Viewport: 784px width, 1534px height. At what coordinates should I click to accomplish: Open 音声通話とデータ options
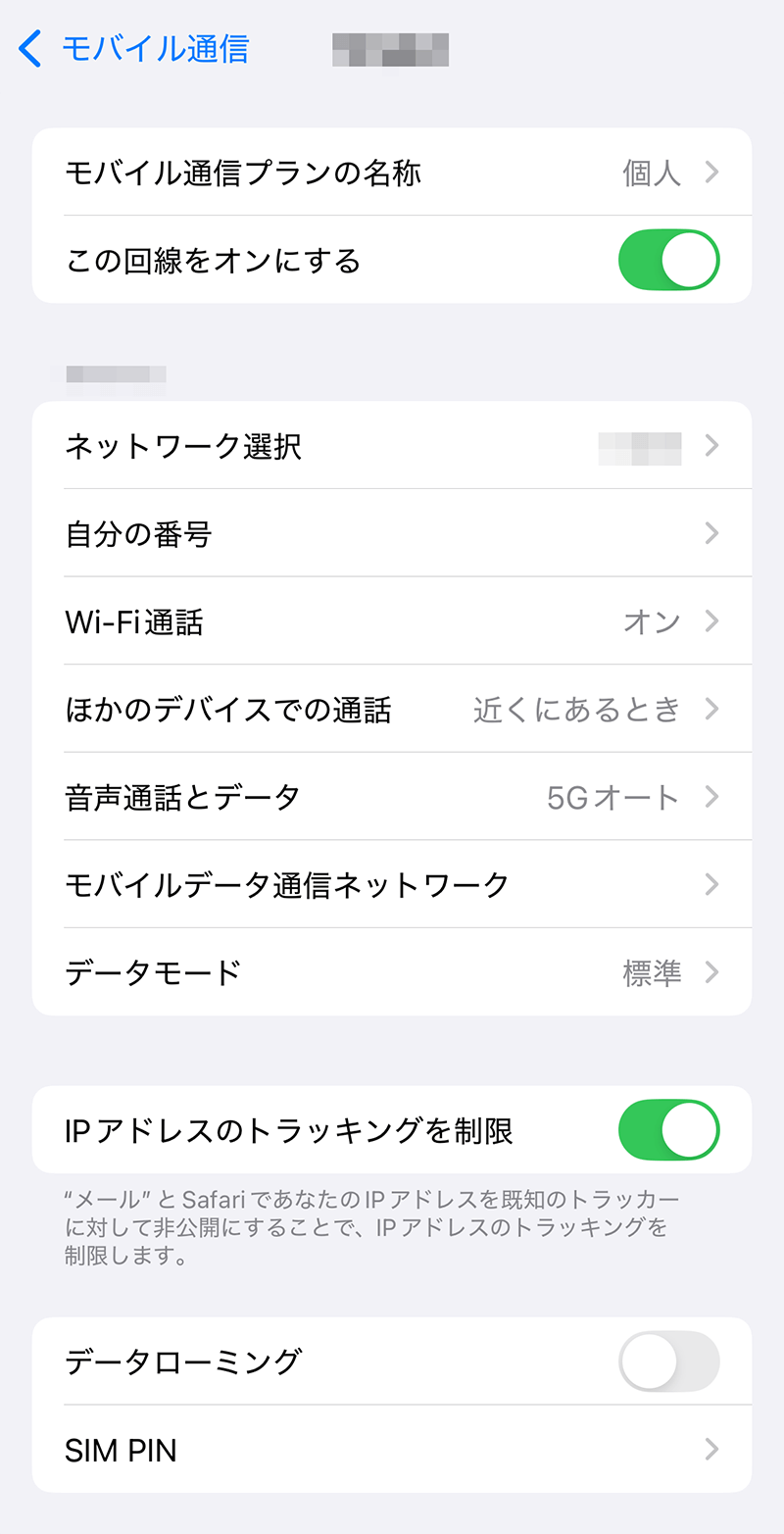[x=392, y=797]
